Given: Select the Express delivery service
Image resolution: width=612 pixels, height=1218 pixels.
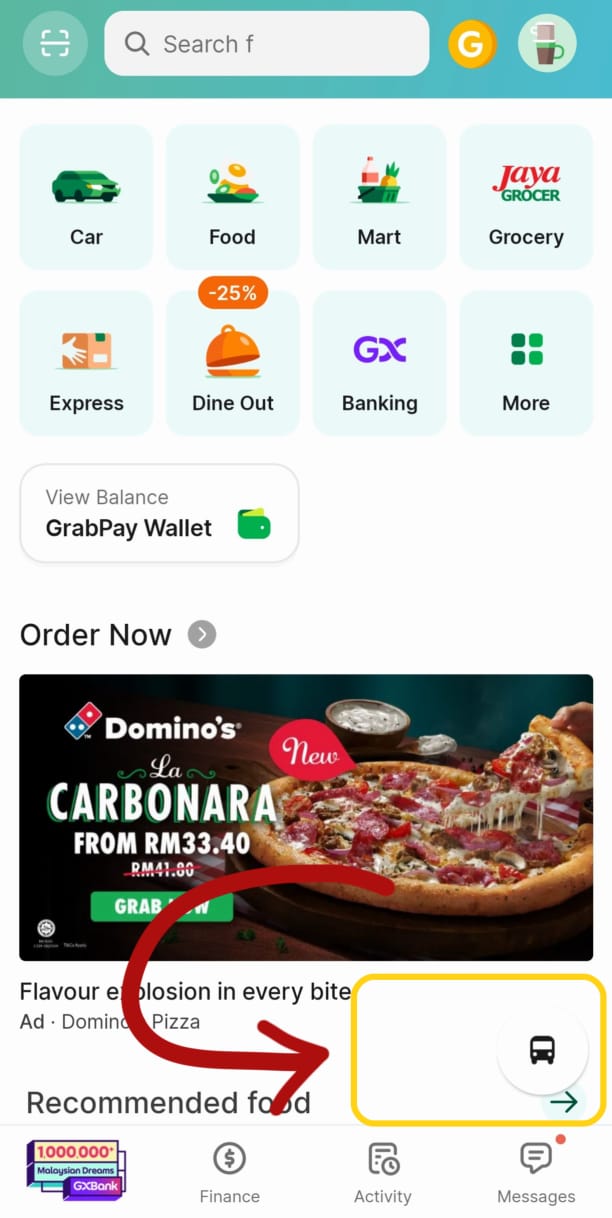Looking at the screenshot, I should tap(86, 363).
